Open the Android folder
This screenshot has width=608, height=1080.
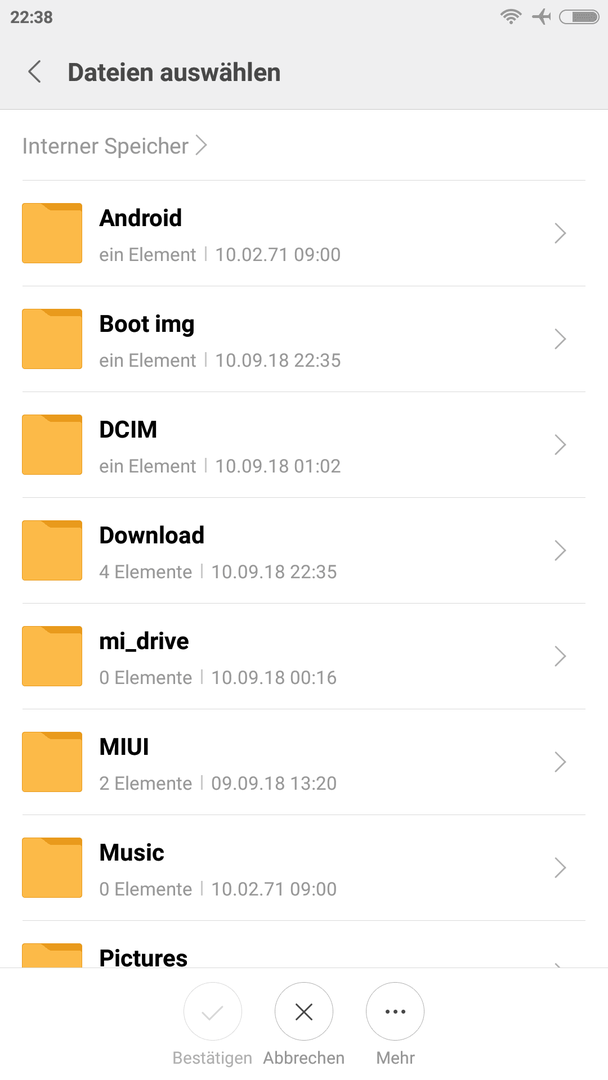pos(304,234)
